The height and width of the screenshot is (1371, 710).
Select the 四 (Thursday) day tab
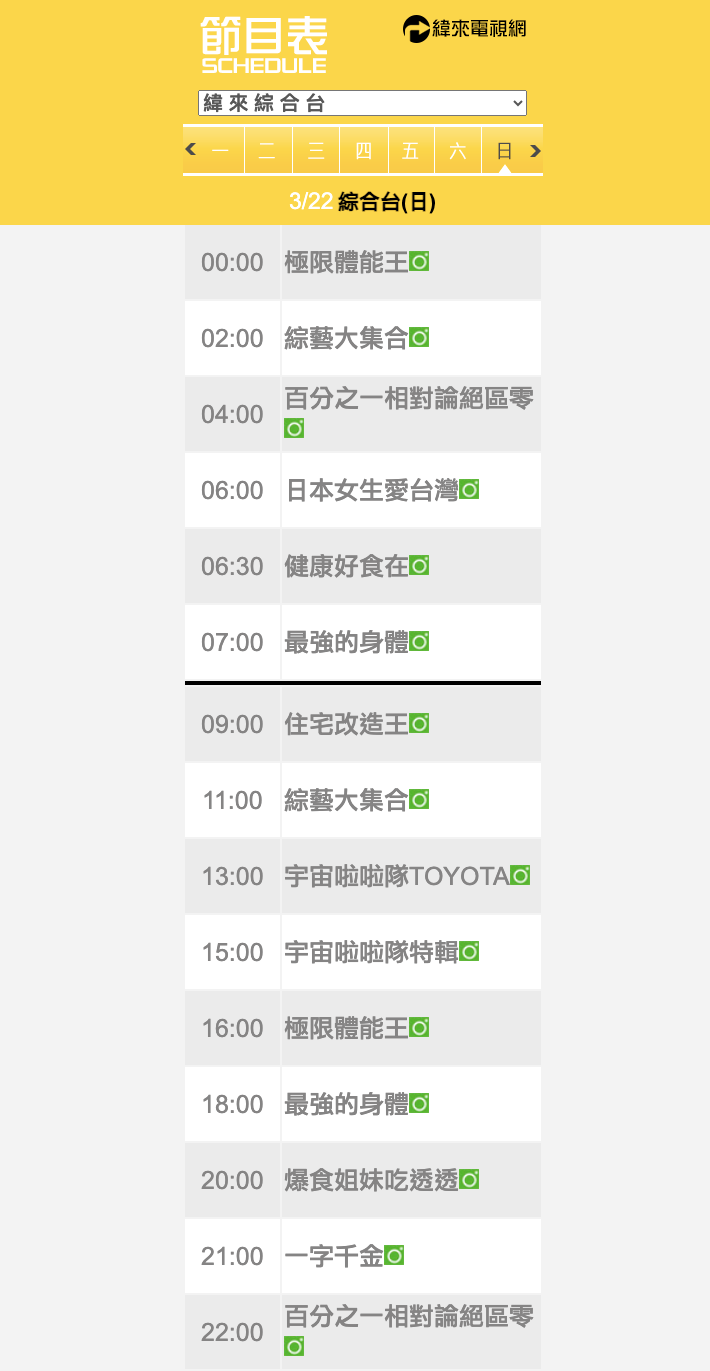364,151
